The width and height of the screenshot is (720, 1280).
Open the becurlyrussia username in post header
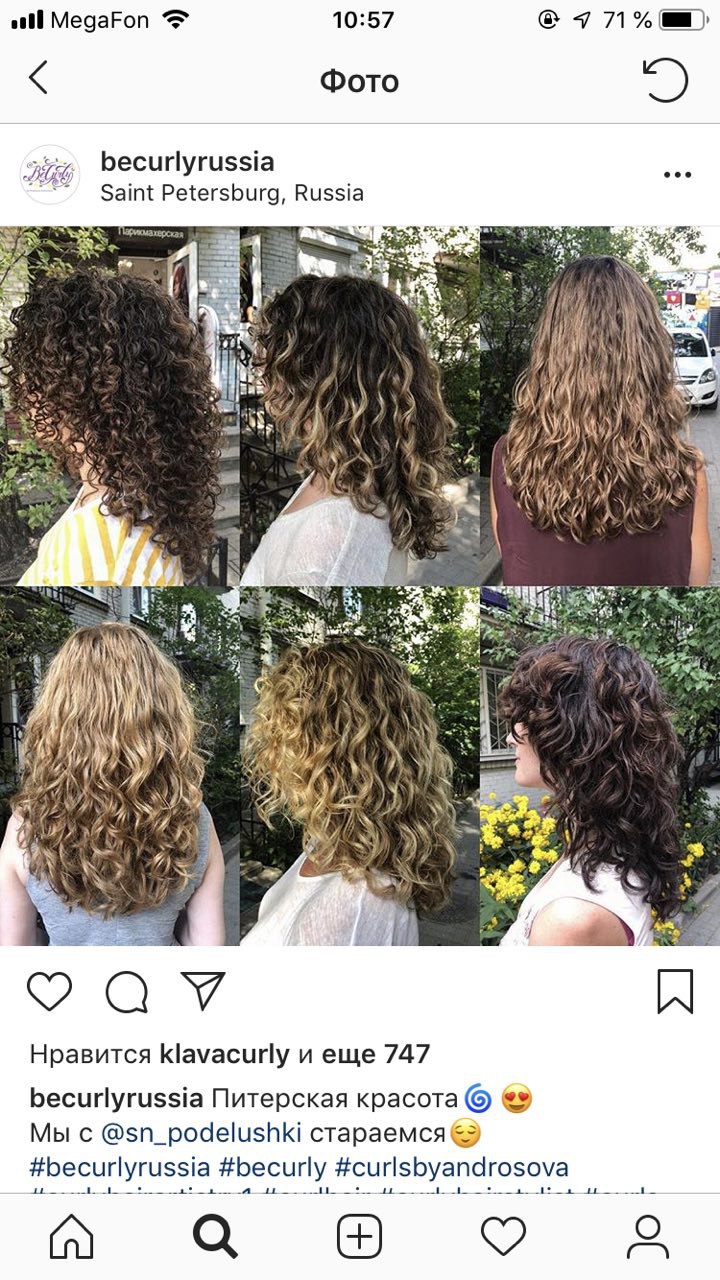coord(187,162)
